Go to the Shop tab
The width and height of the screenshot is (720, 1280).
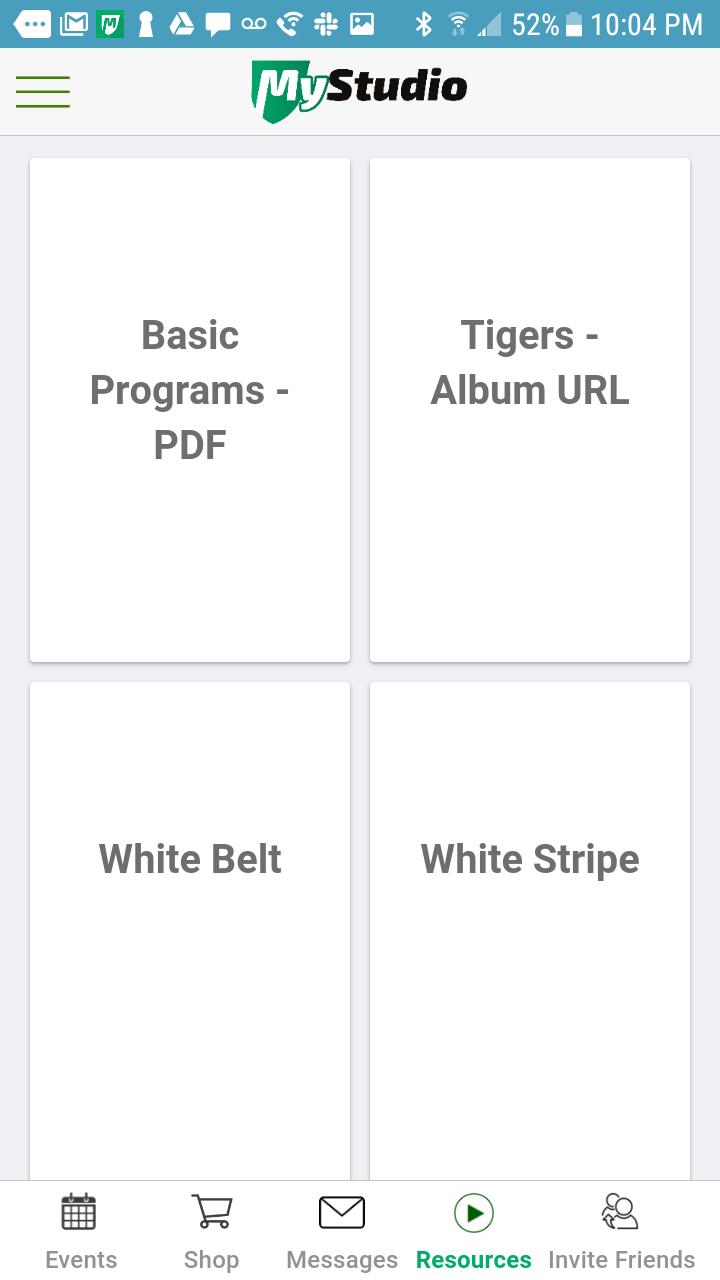point(211,1231)
